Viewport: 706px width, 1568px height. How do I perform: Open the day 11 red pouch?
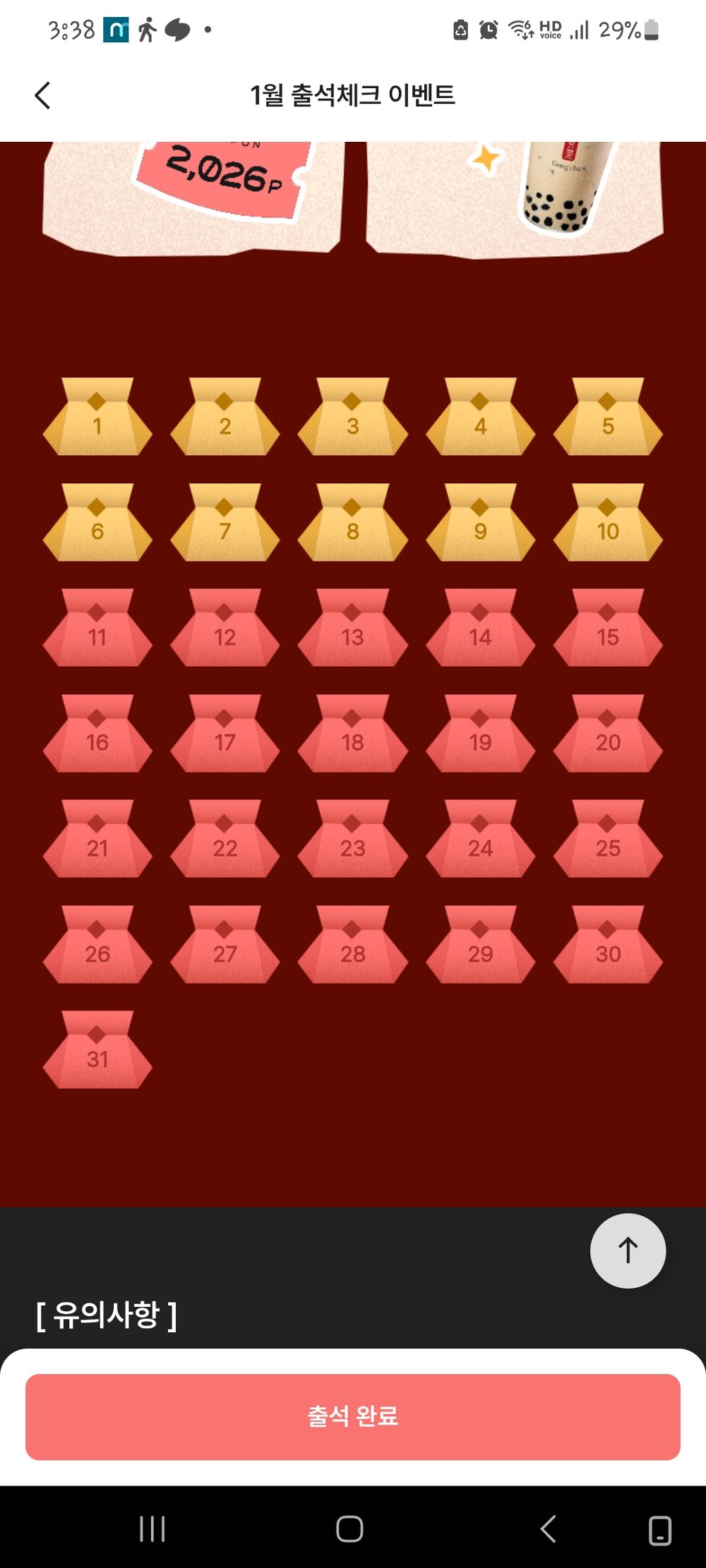coord(97,629)
